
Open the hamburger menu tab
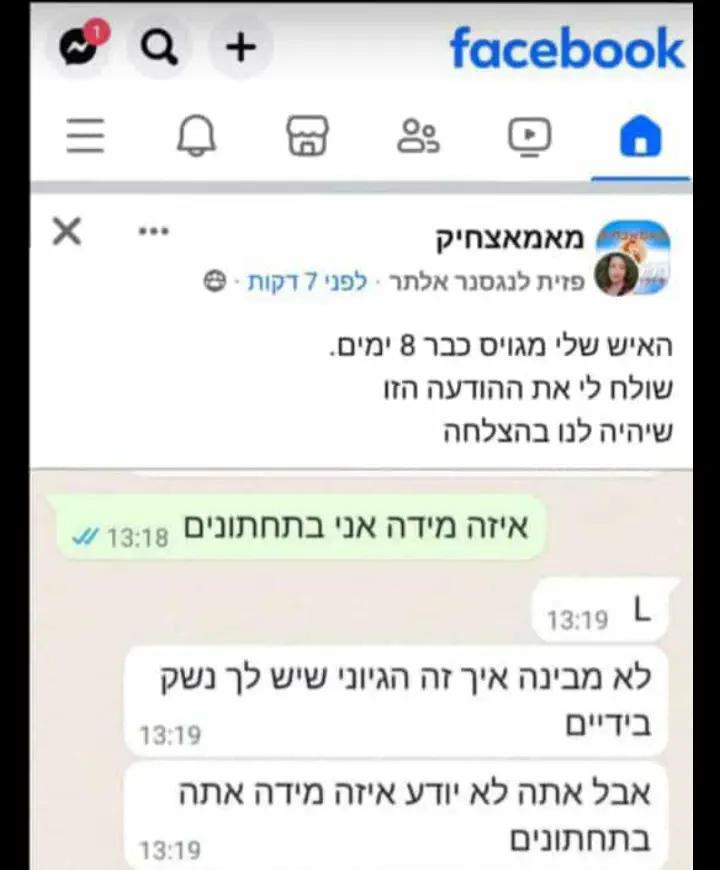tap(86, 136)
